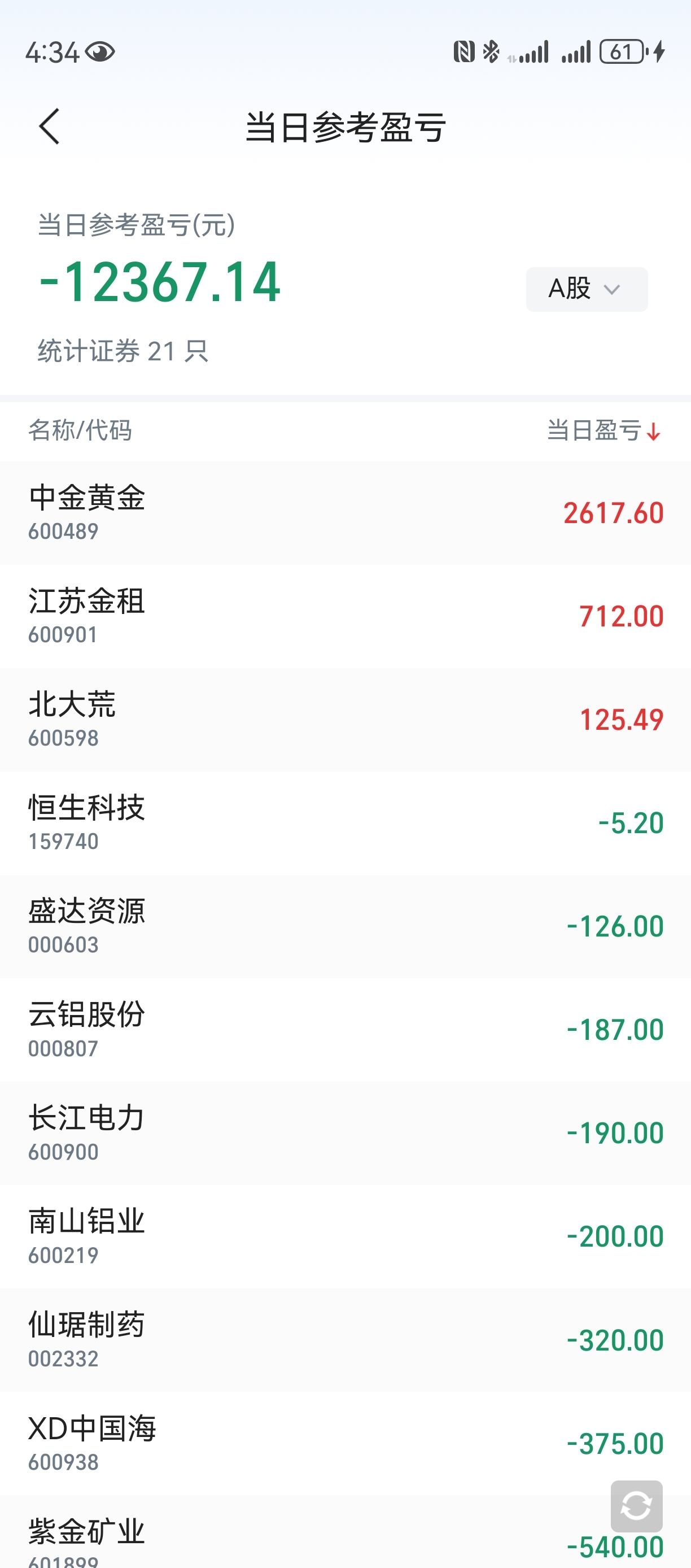691x1568 pixels.
Task: Open 盛达资源 000603 entry
Action: click(345, 927)
